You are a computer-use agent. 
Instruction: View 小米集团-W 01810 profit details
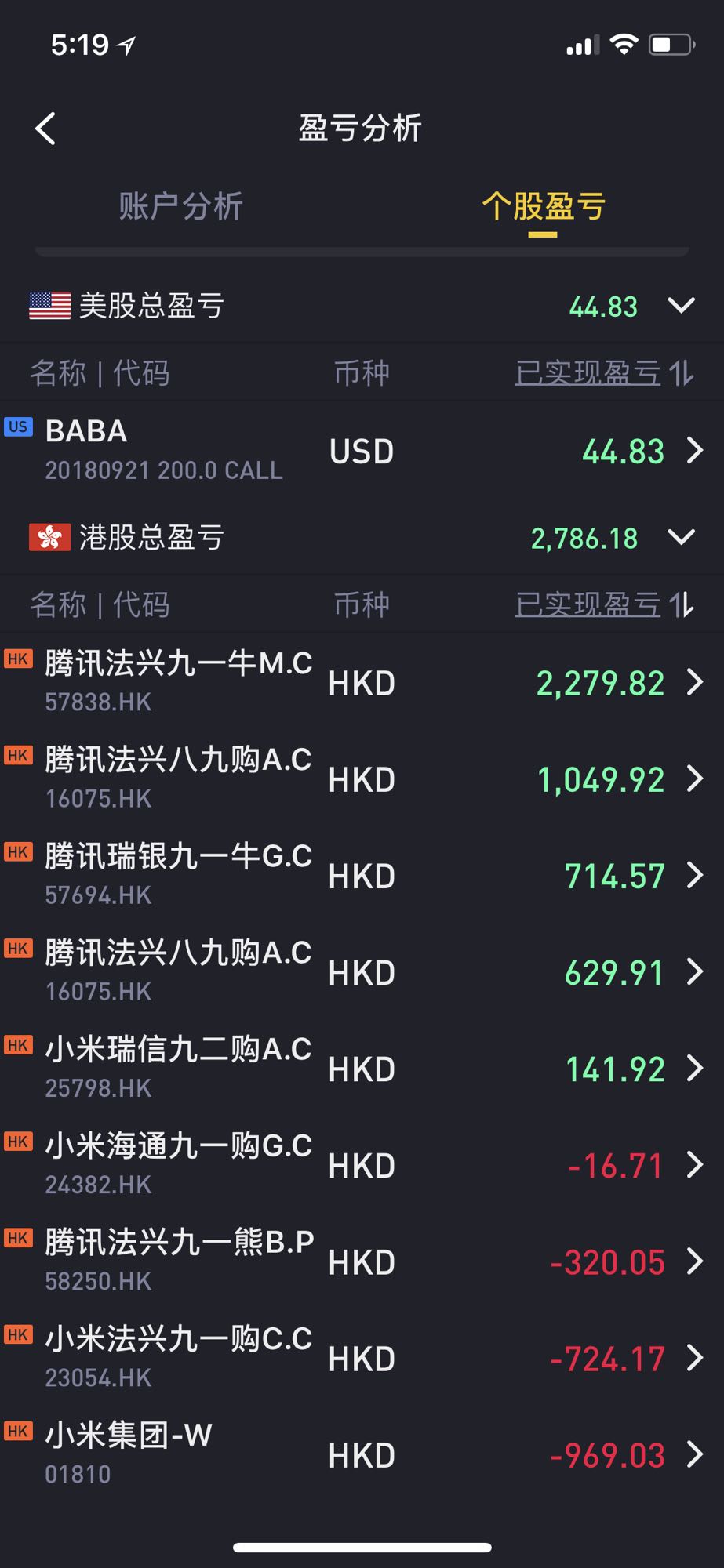click(362, 1454)
